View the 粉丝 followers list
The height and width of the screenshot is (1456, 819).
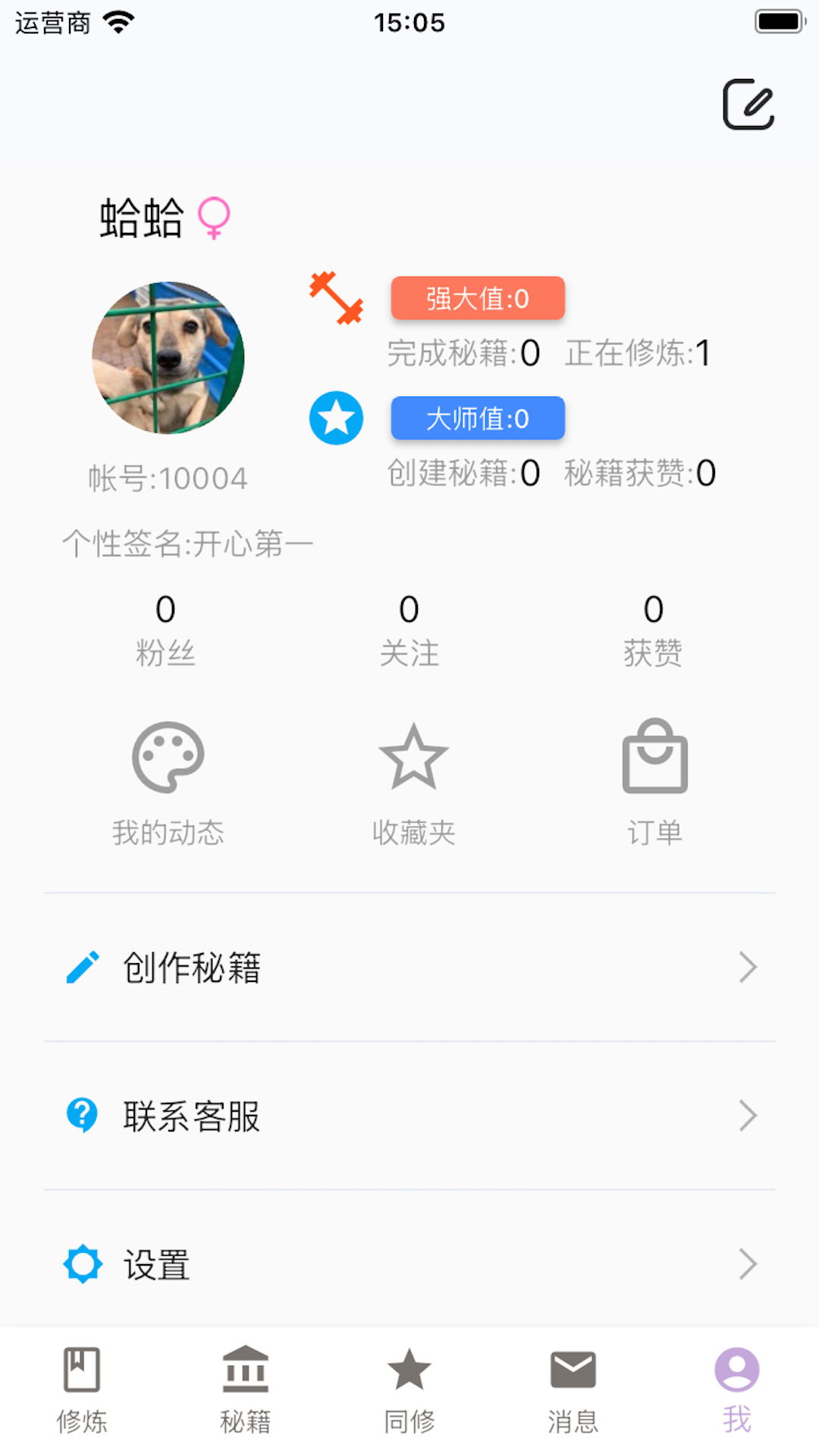point(165,629)
